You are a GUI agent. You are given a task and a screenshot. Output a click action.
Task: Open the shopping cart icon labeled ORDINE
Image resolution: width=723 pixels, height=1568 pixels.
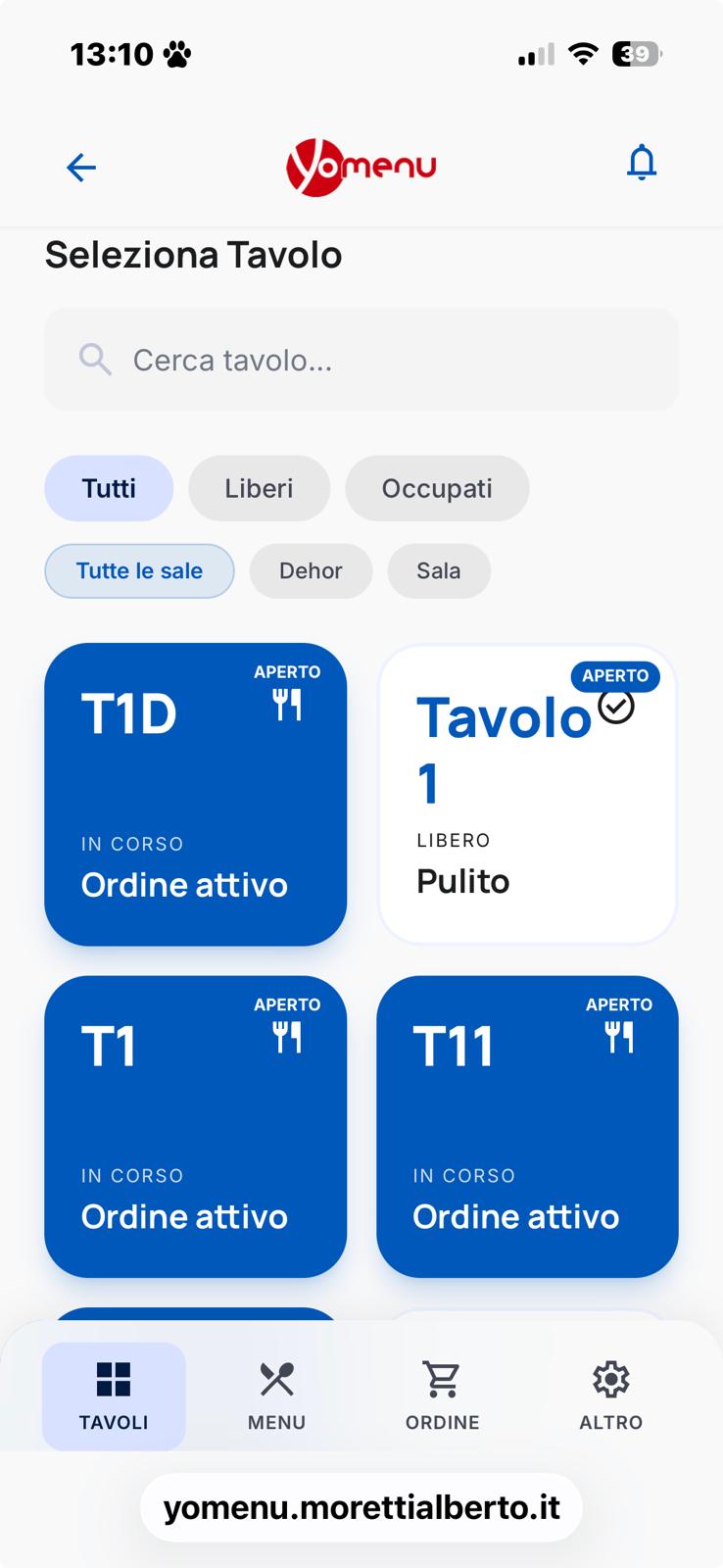[x=442, y=1377]
